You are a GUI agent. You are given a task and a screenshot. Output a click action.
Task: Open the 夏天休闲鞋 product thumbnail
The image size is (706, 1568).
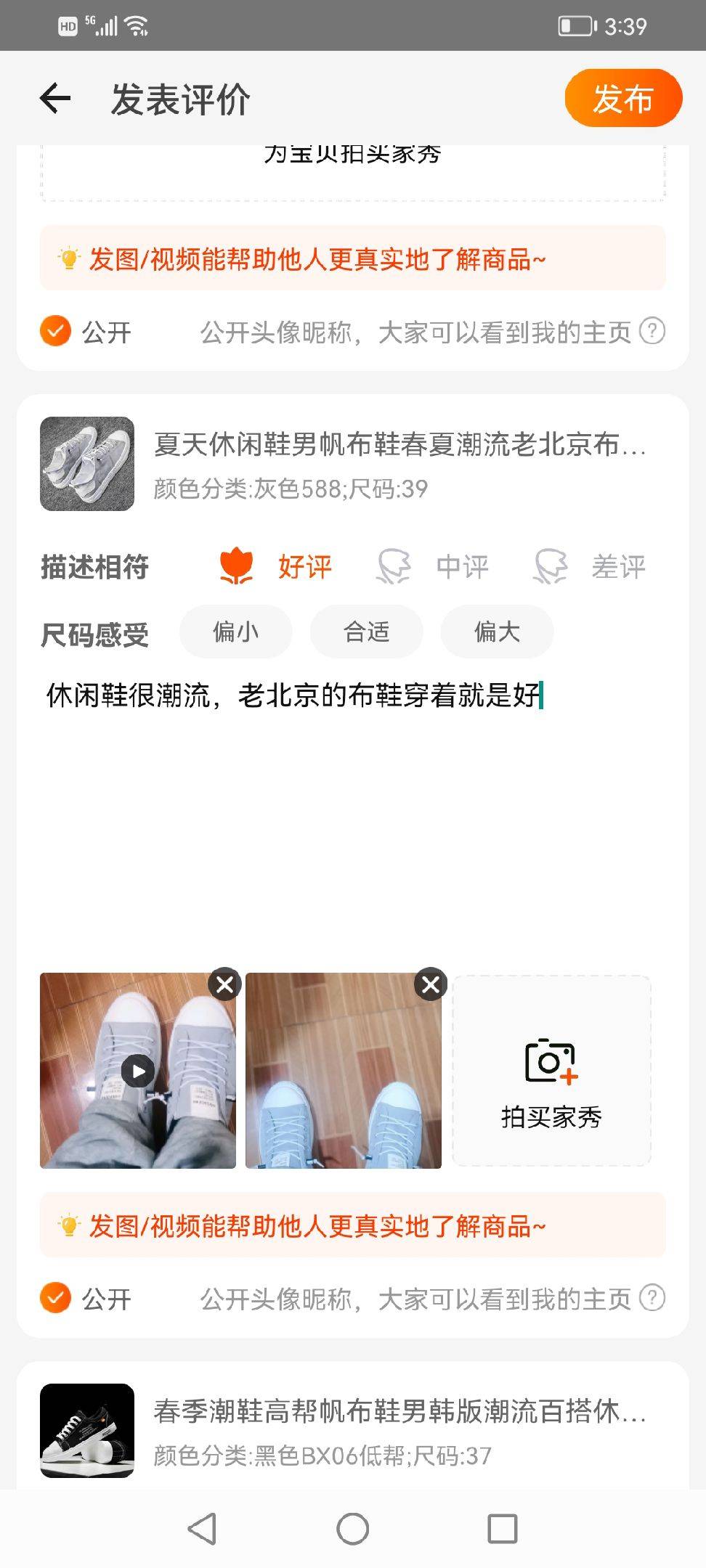87,464
